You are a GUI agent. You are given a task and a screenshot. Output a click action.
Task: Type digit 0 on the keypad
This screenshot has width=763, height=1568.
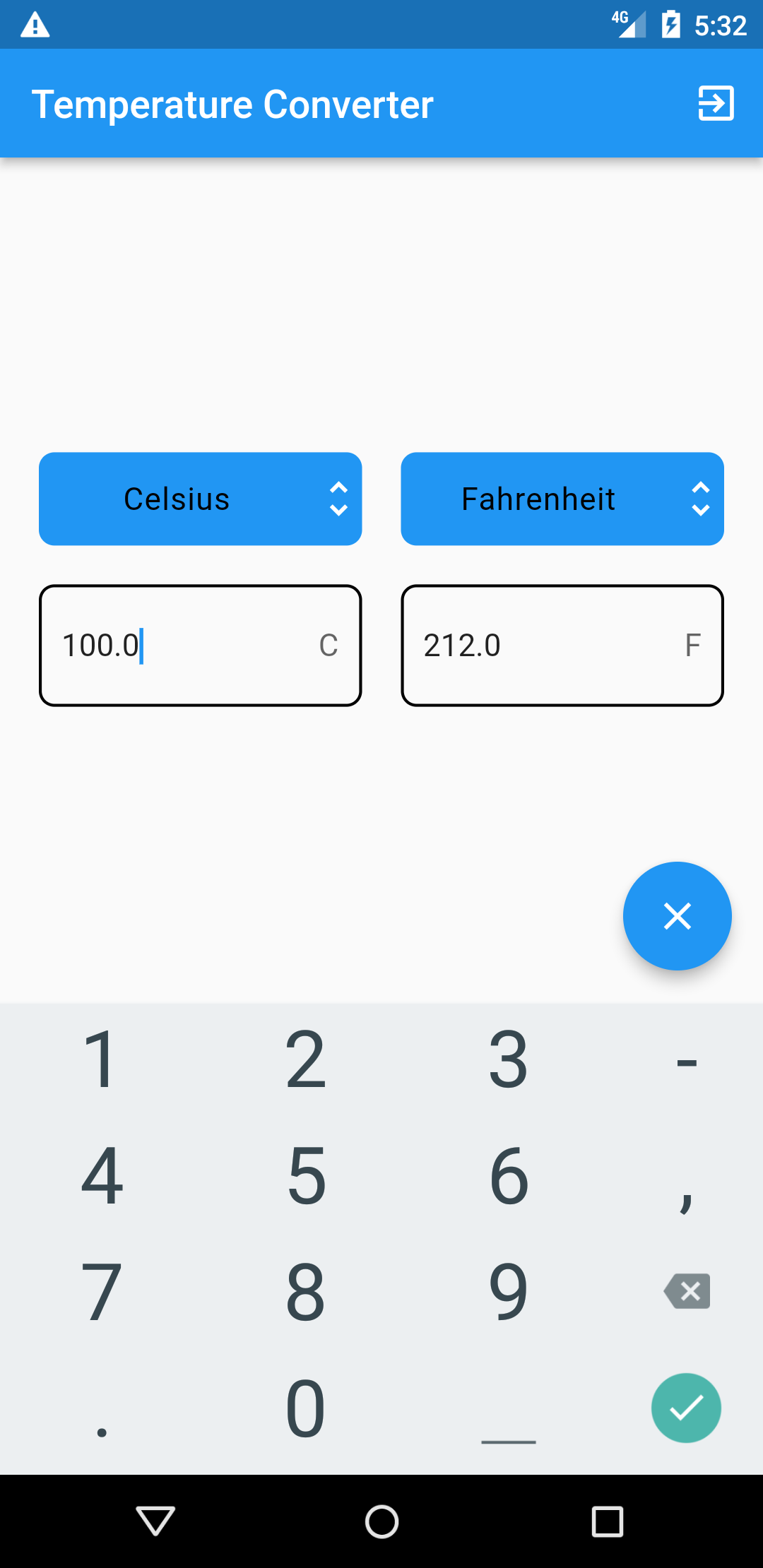(306, 1409)
